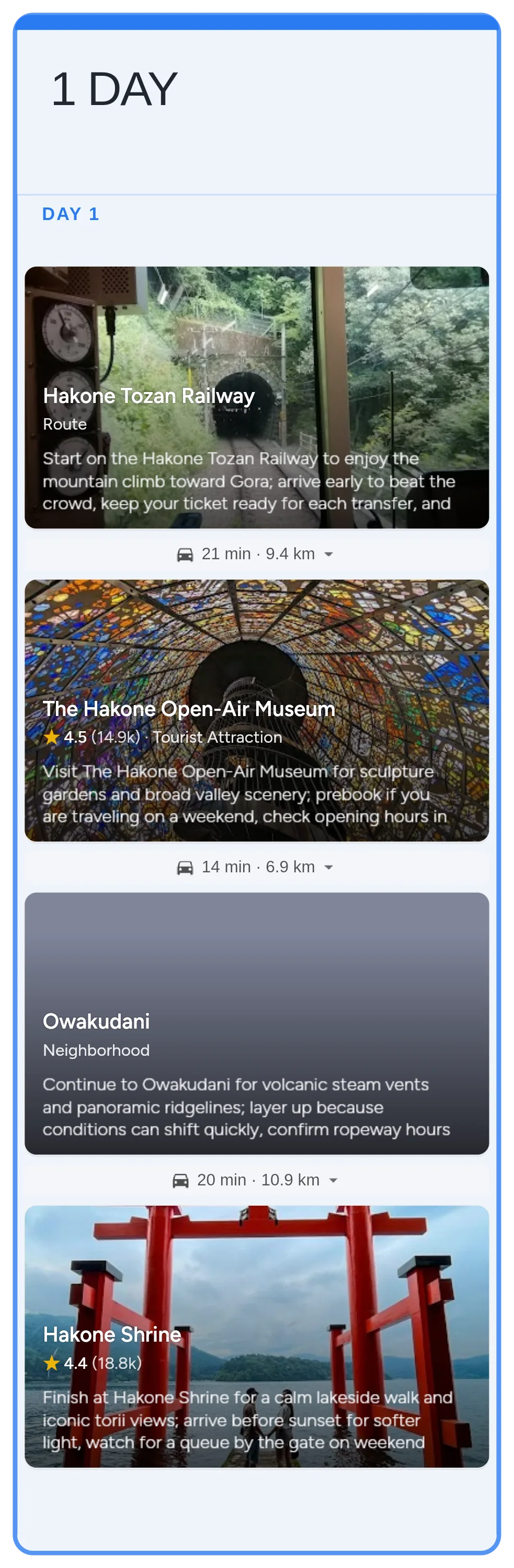Open the Hakone Shrine card
514x1568 pixels.
point(256,1335)
